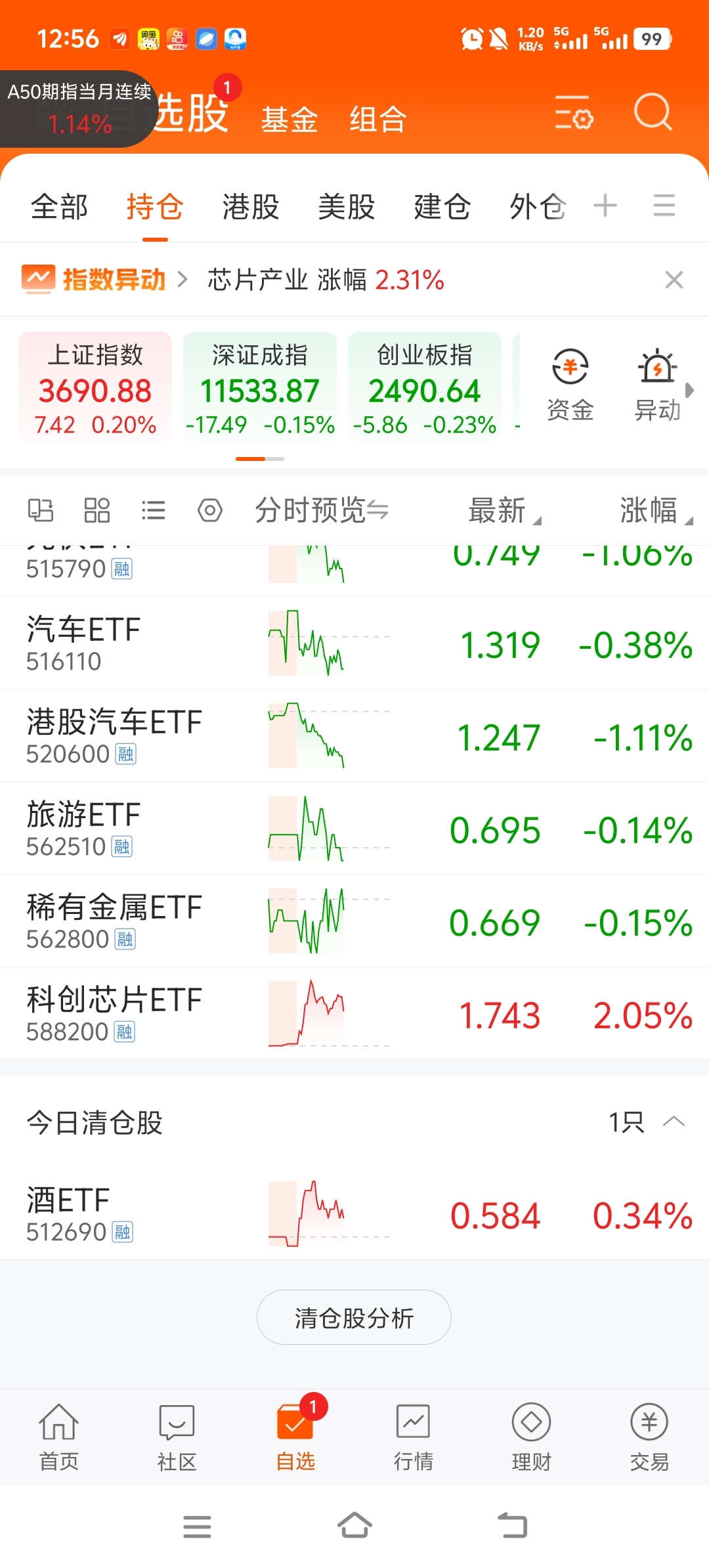Toggle the 分时预览 display mode
This screenshot has height=1568, width=709.
(322, 510)
